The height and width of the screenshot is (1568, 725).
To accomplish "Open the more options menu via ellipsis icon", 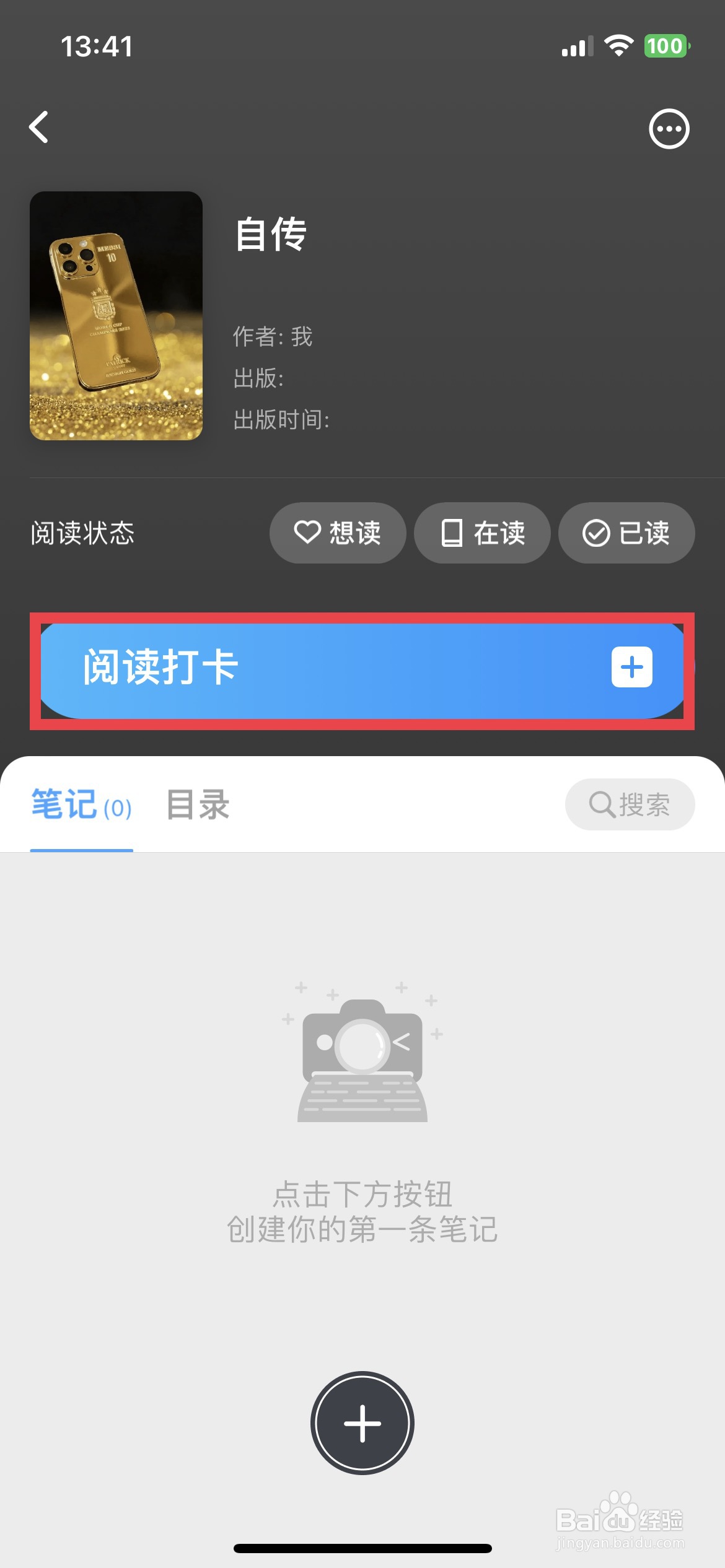I will 669,129.
